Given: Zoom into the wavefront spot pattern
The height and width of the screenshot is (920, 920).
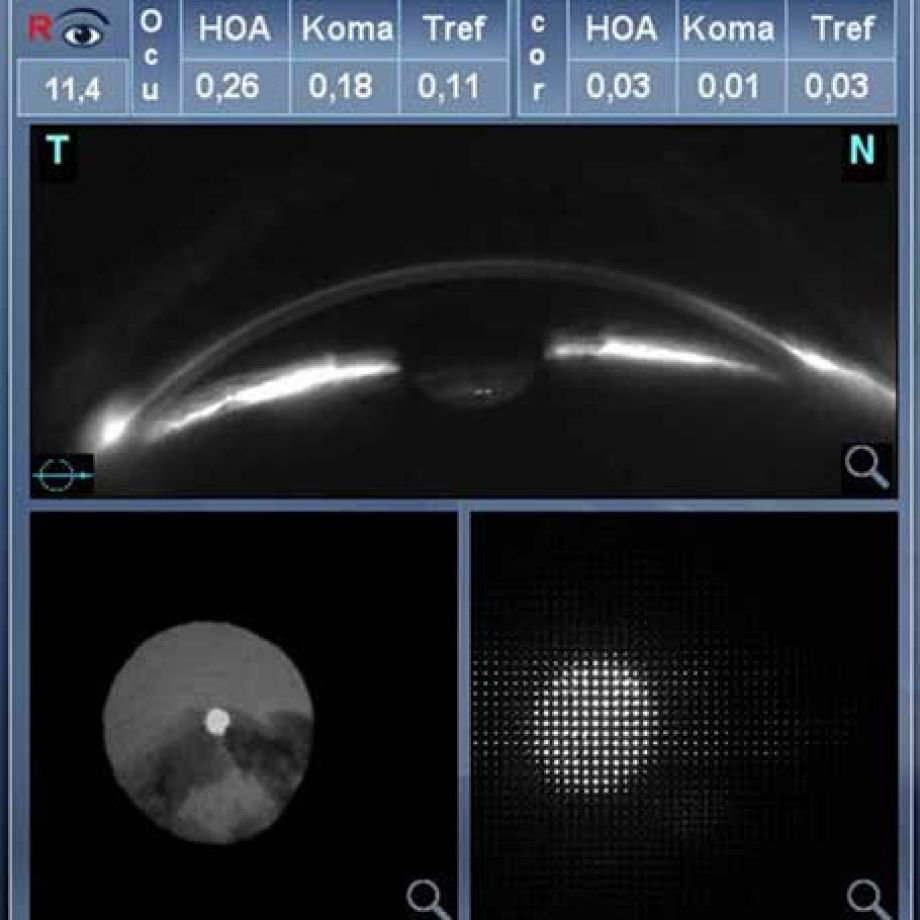Looking at the screenshot, I should [867, 897].
